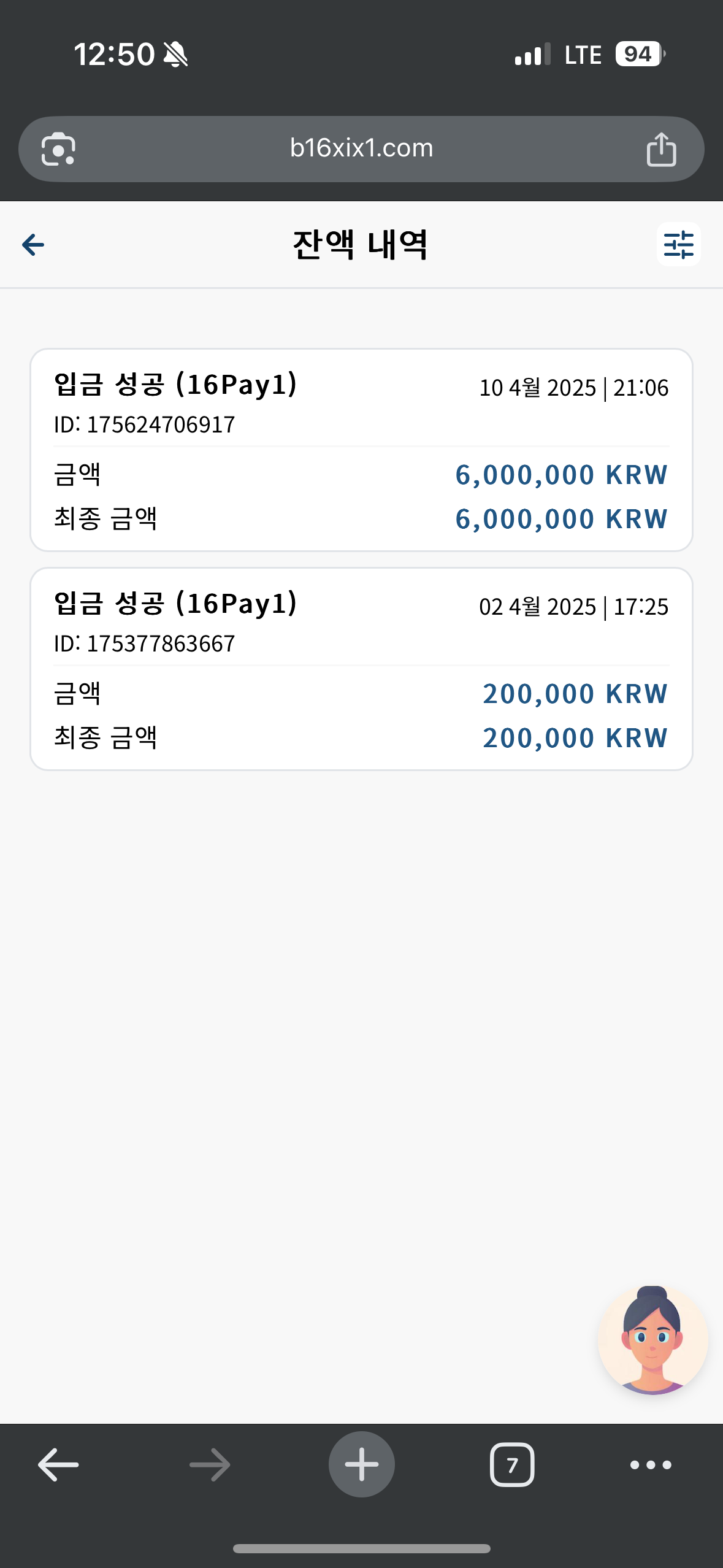Open the browser's three-dot menu

click(x=651, y=1464)
